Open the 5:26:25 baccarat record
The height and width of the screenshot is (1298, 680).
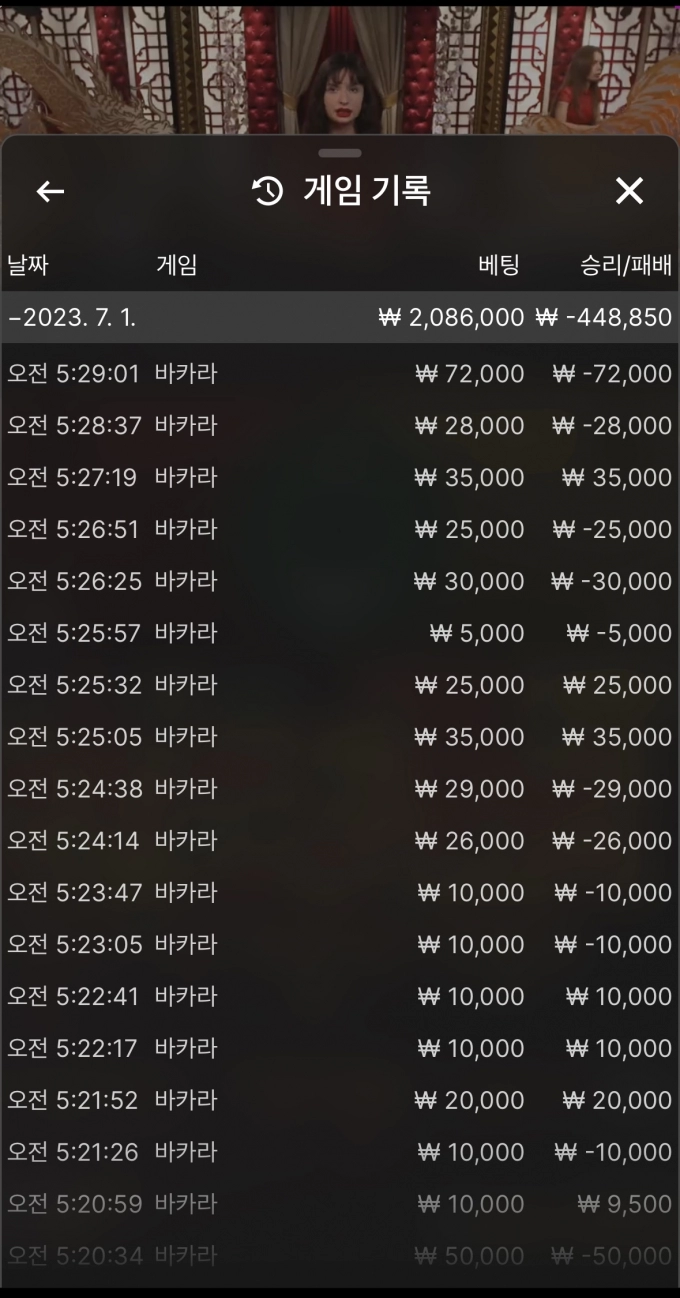click(340, 581)
